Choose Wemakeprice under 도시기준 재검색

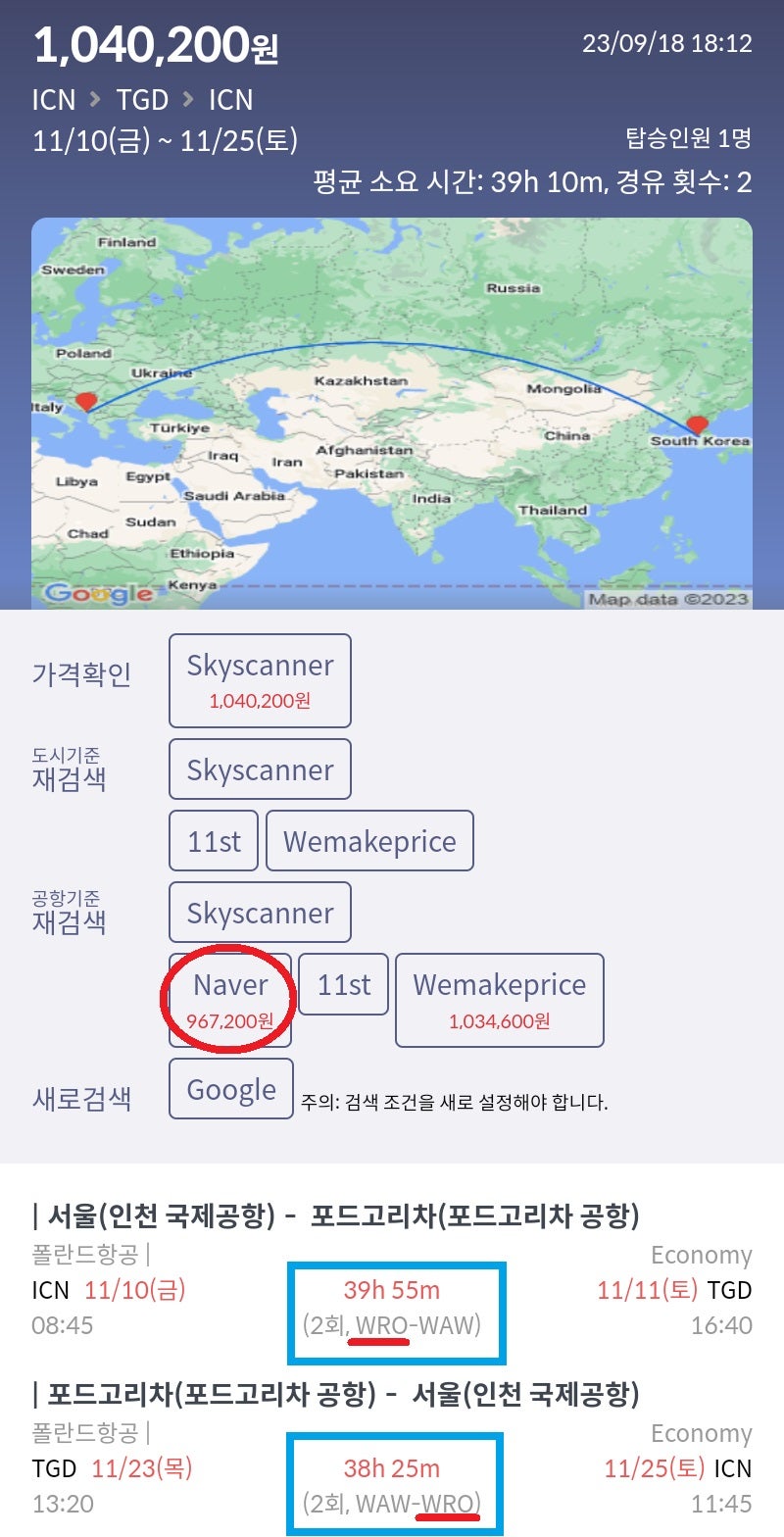click(369, 841)
